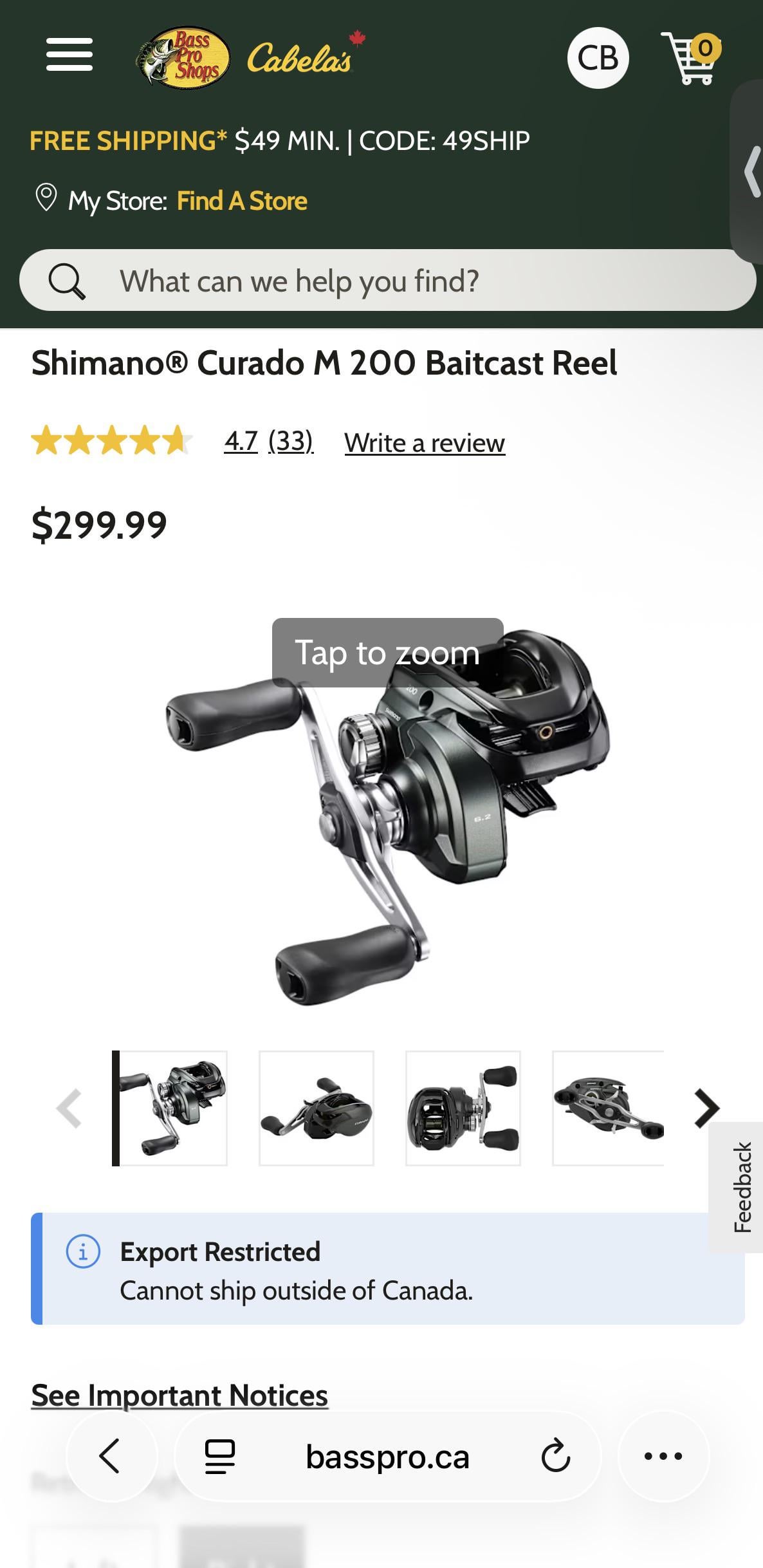Tap Write a review link

[425, 443]
